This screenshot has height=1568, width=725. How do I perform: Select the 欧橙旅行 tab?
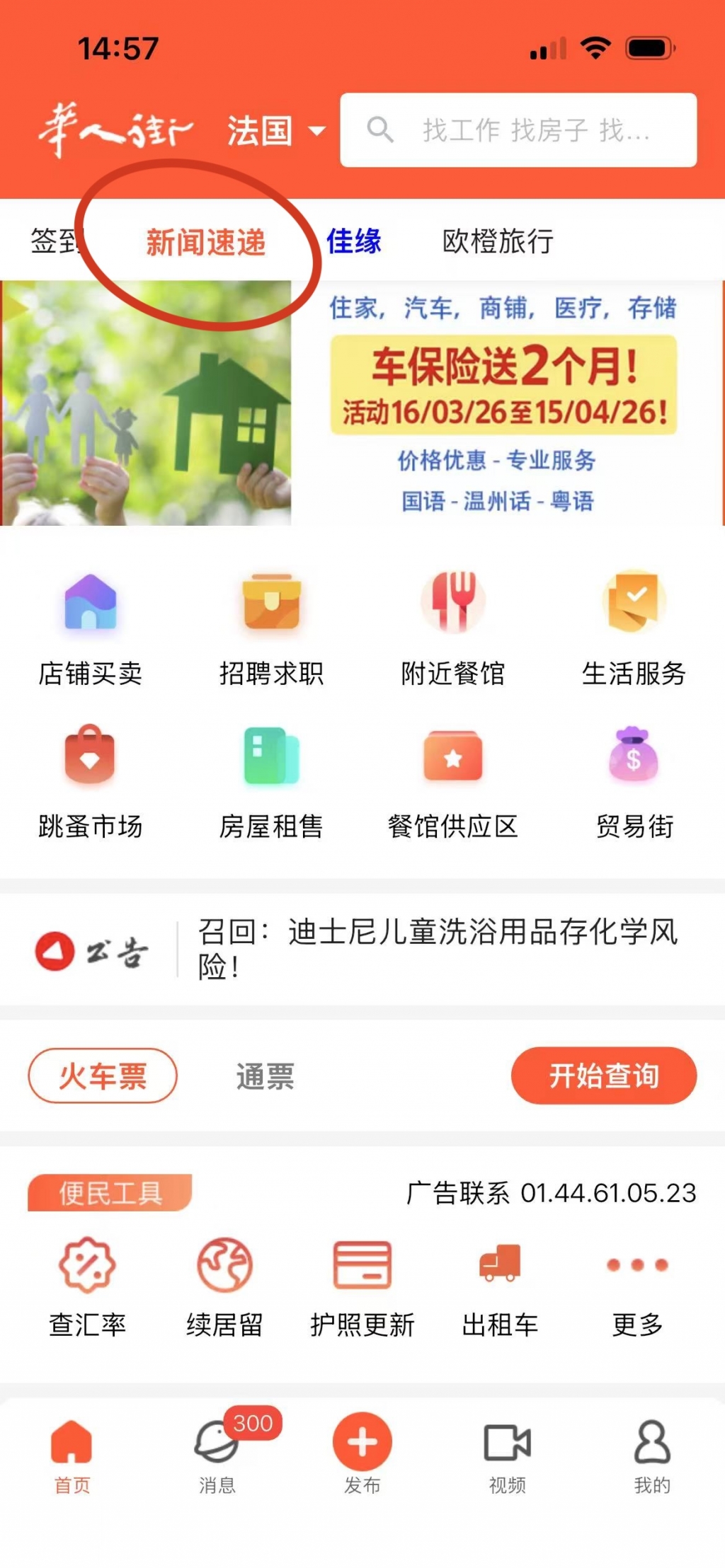coord(498,241)
